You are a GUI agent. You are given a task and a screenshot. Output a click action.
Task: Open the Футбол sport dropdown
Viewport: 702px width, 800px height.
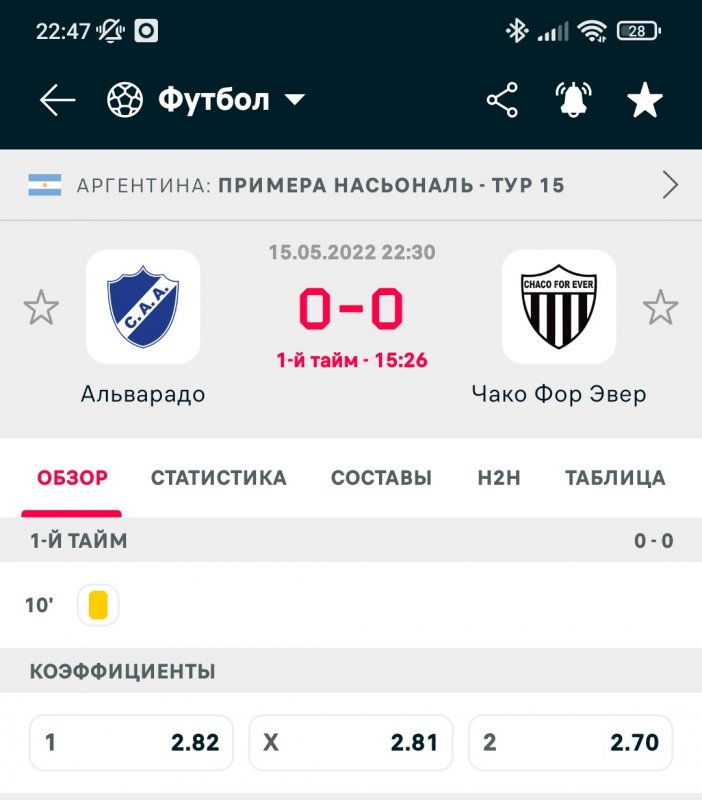pos(206,100)
